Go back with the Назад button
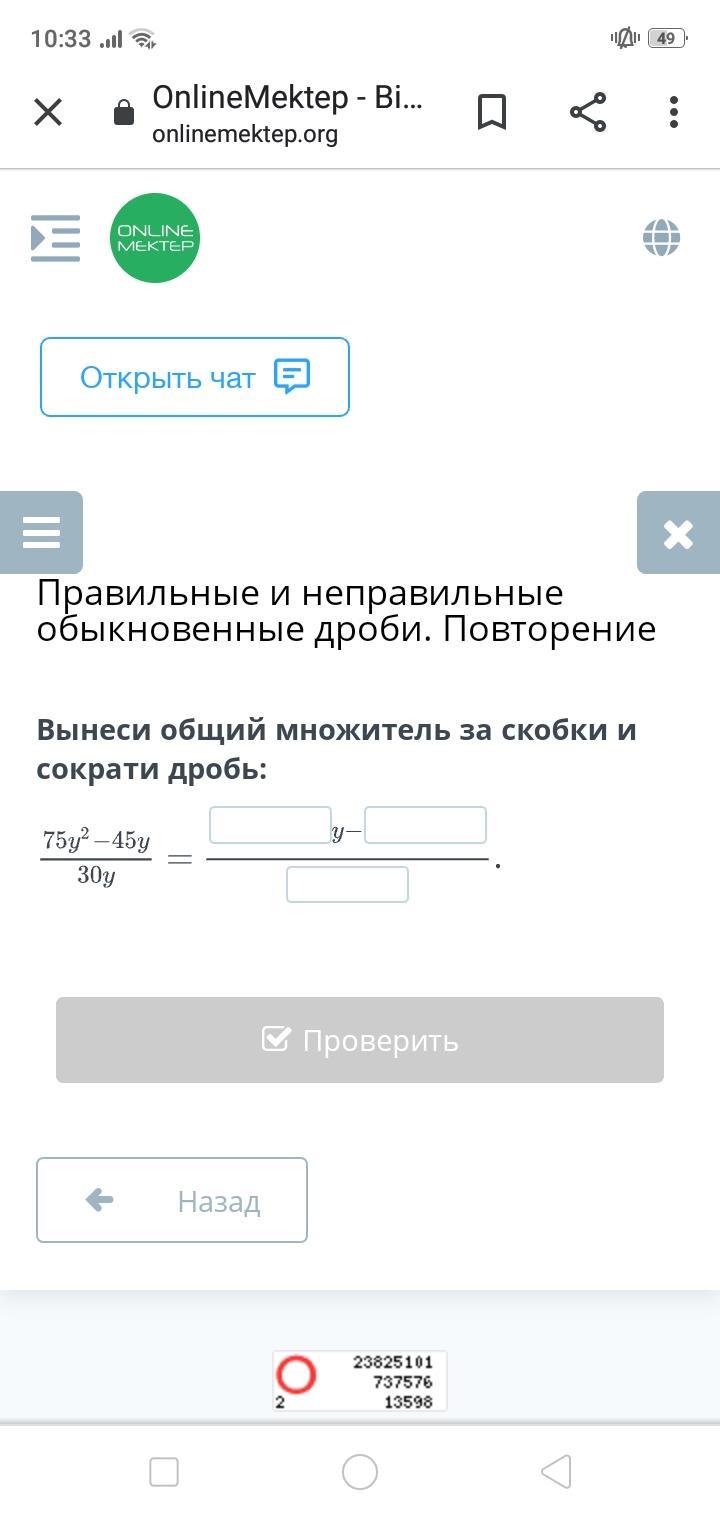Viewport: 720px width, 1520px height. click(172, 1200)
